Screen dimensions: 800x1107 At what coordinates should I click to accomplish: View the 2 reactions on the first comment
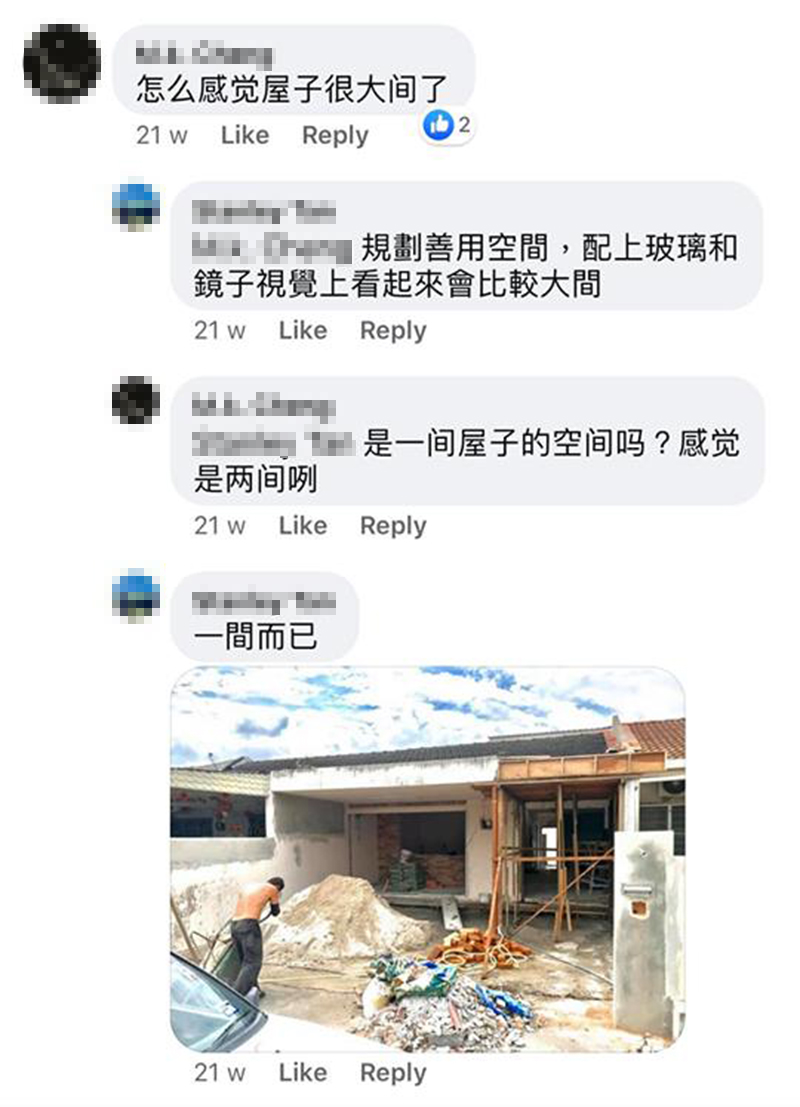pyautogui.click(x=447, y=126)
